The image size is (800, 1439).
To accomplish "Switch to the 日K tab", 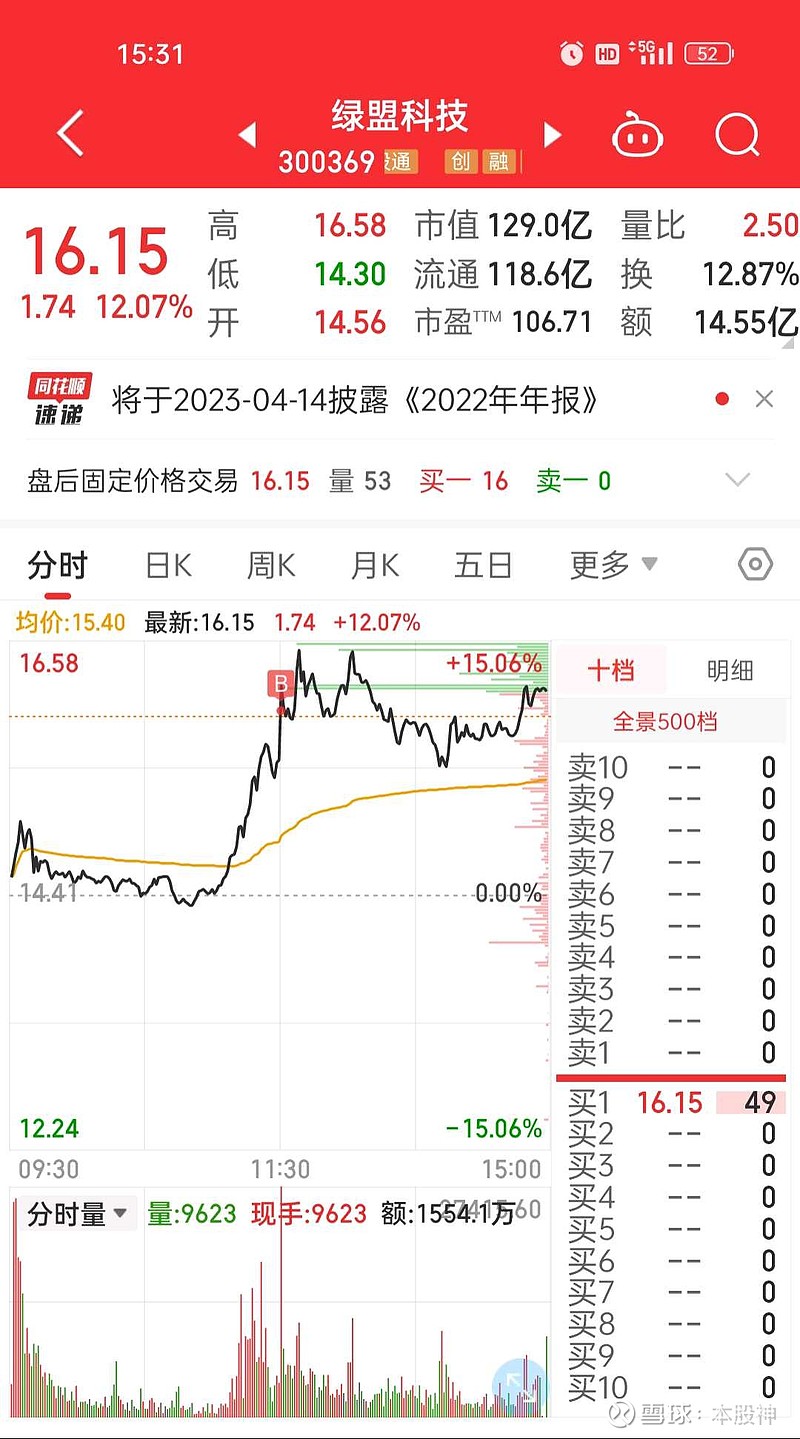I will (168, 566).
